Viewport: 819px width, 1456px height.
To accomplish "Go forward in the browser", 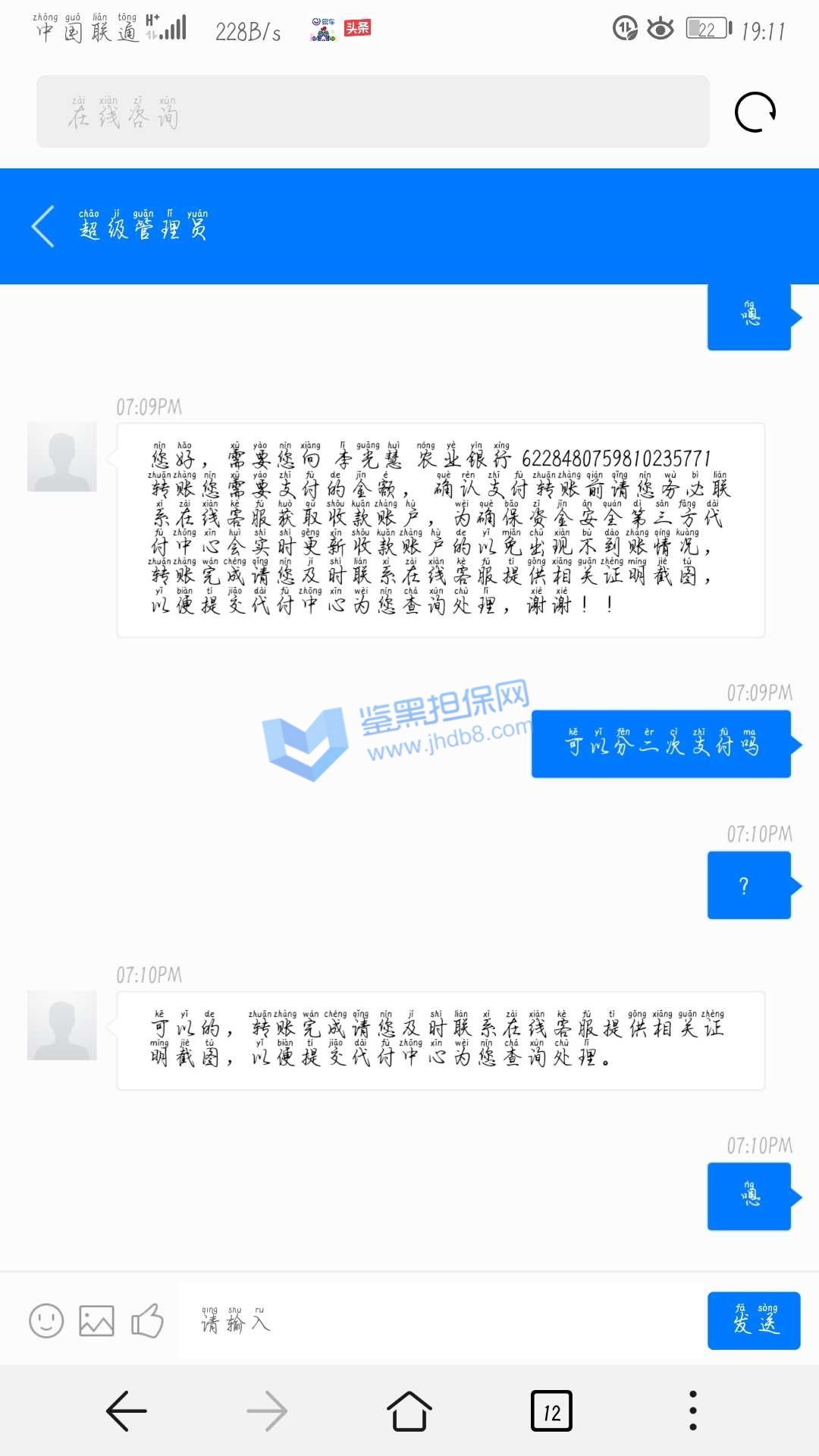I will 267,1411.
